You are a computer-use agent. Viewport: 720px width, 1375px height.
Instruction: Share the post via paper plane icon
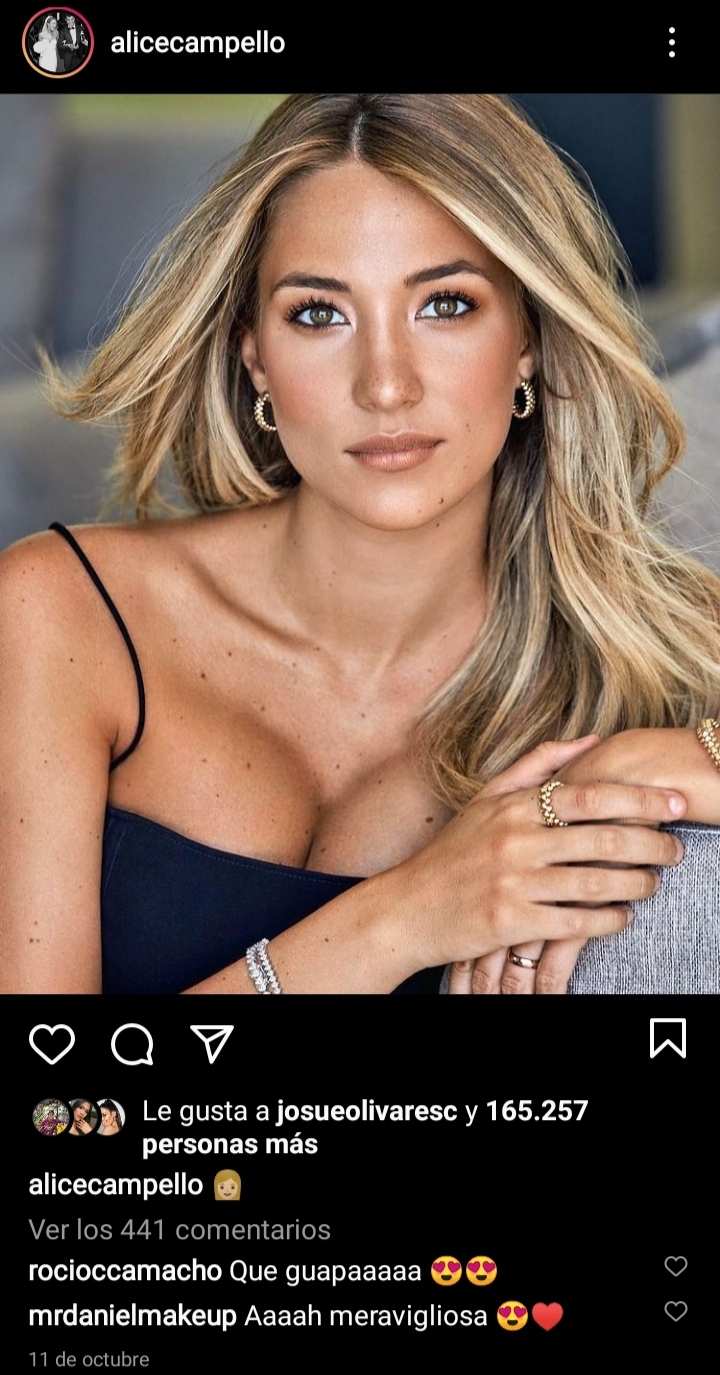(211, 1043)
